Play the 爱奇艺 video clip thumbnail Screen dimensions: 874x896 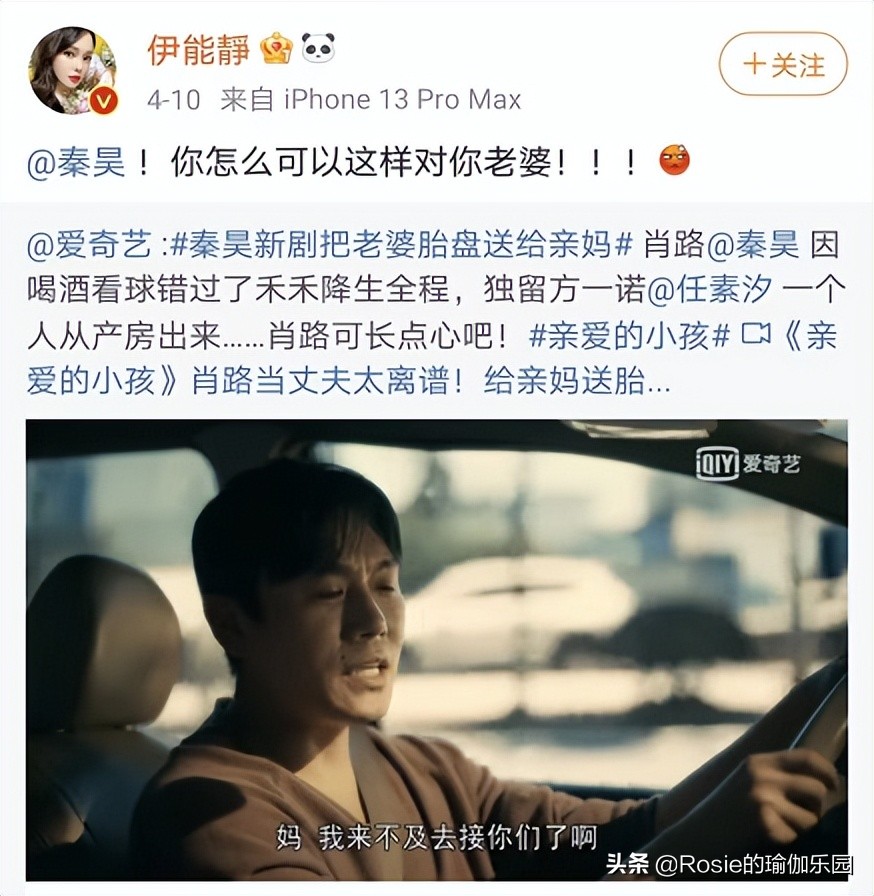pos(436,650)
